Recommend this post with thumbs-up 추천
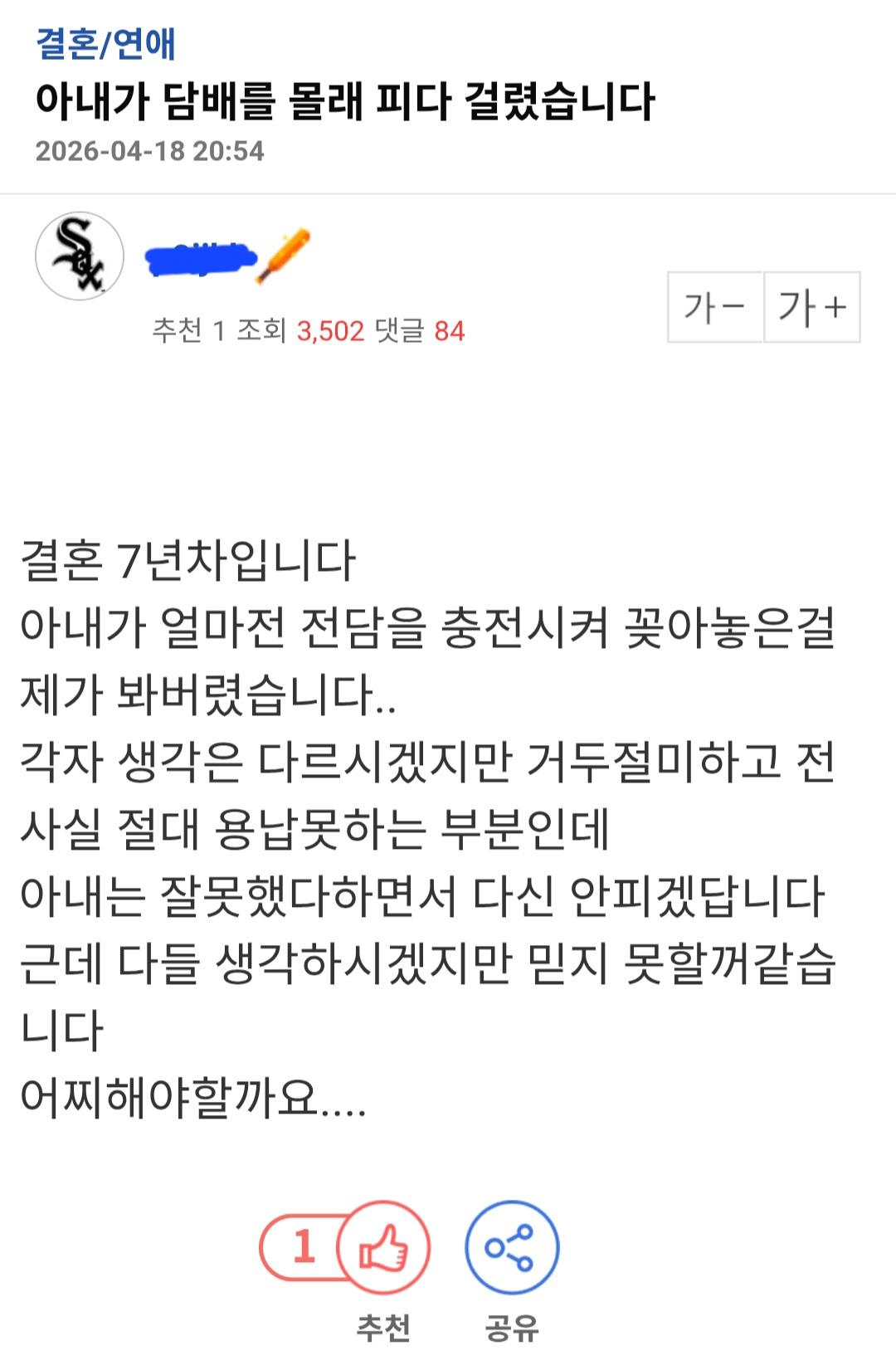Viewport: 896px width, 1365px height. 383,1248
